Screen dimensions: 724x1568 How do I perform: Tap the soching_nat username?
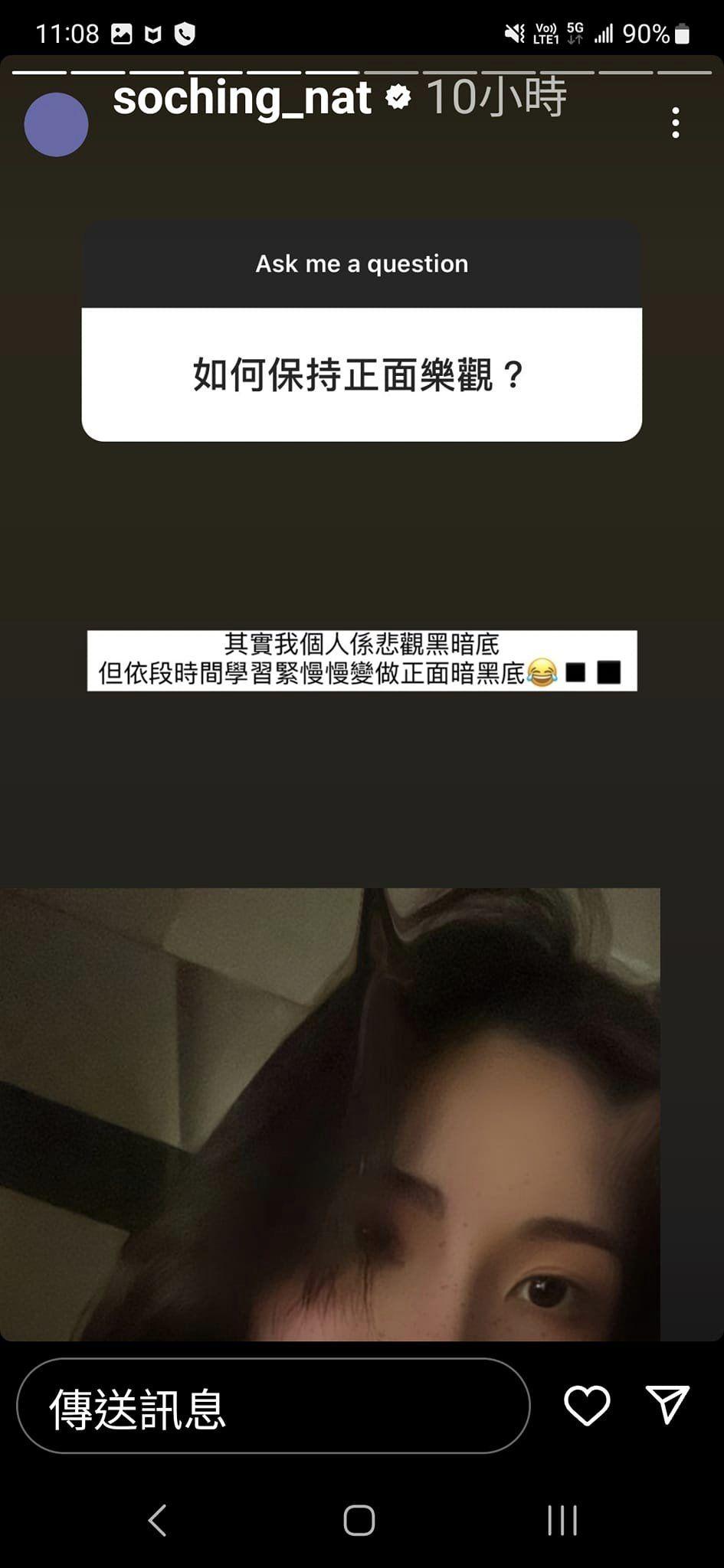tap(242, 98)
